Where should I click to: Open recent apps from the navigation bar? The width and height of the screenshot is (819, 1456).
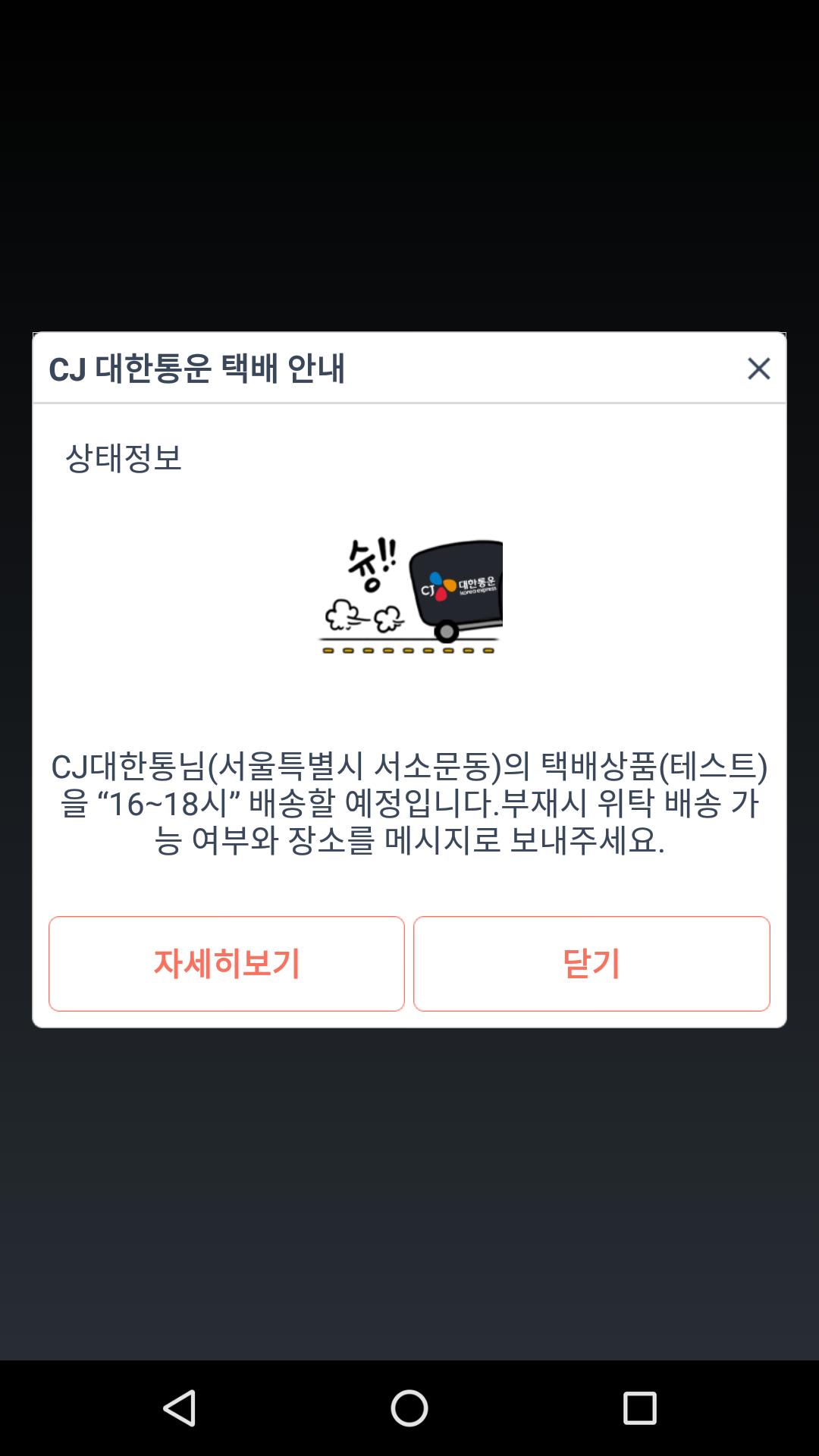[639, 1408]
